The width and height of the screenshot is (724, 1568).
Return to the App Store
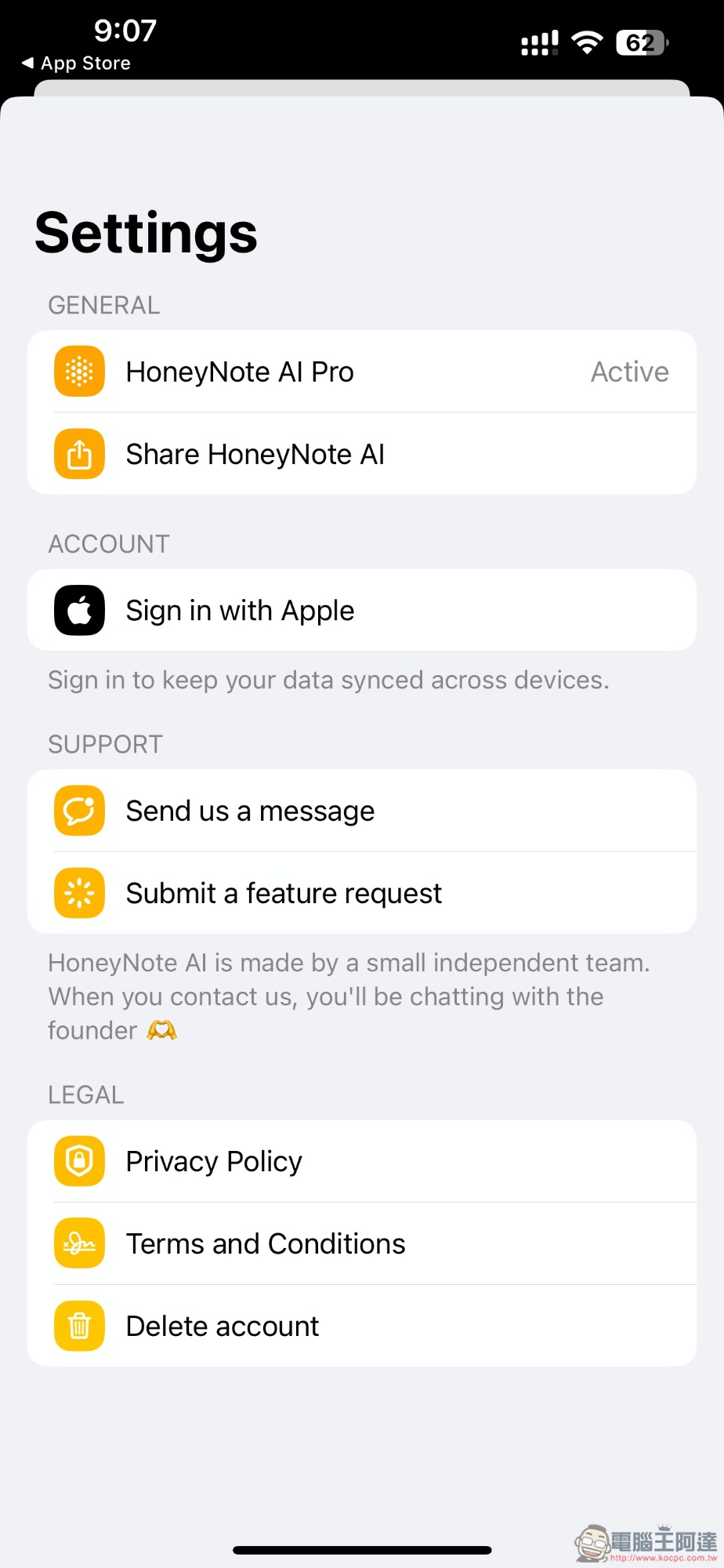[77, 64]
